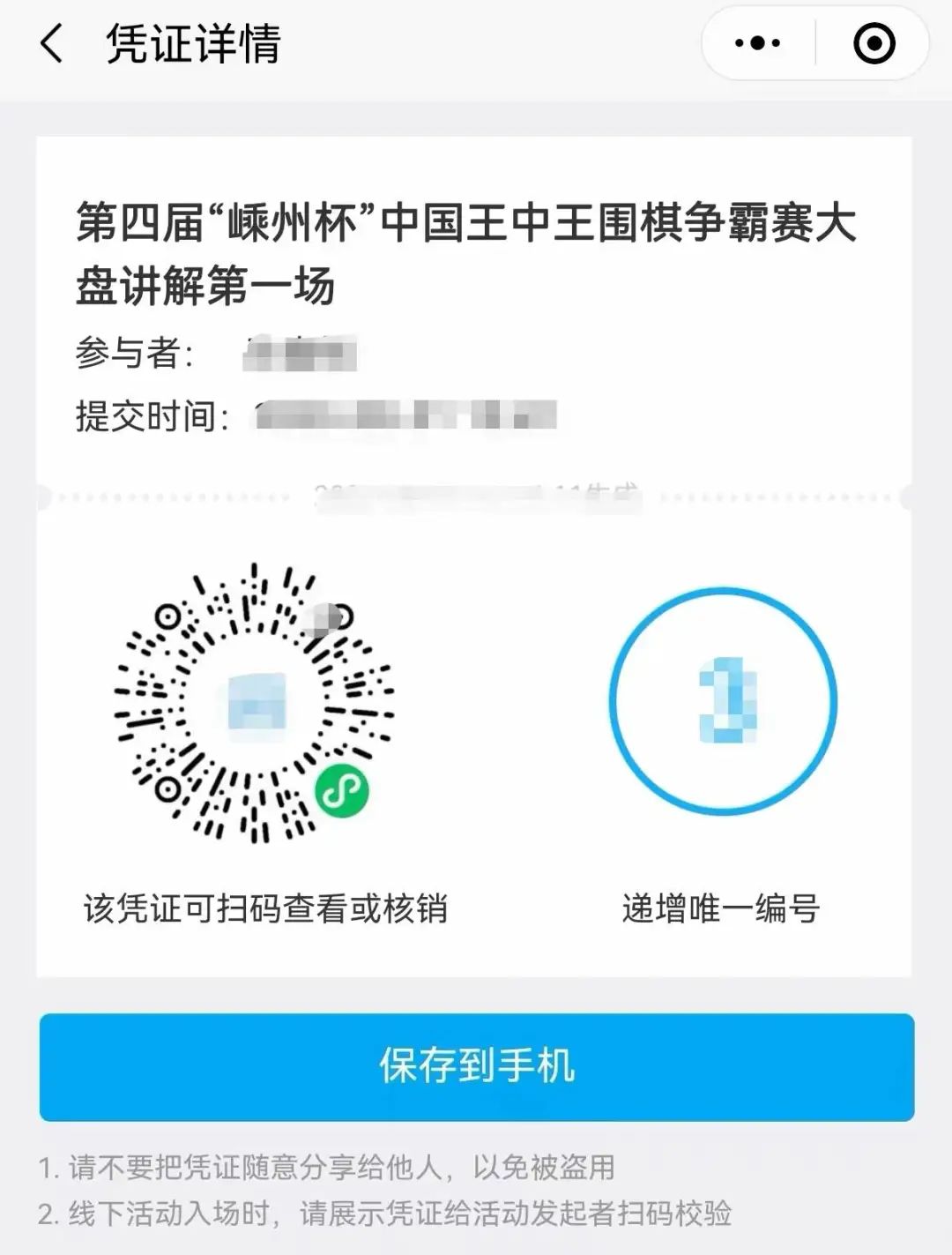This screenshot has width=952, height=1255.
Task: Tap the 保存到手机 button
Action: click(476, 1066)
